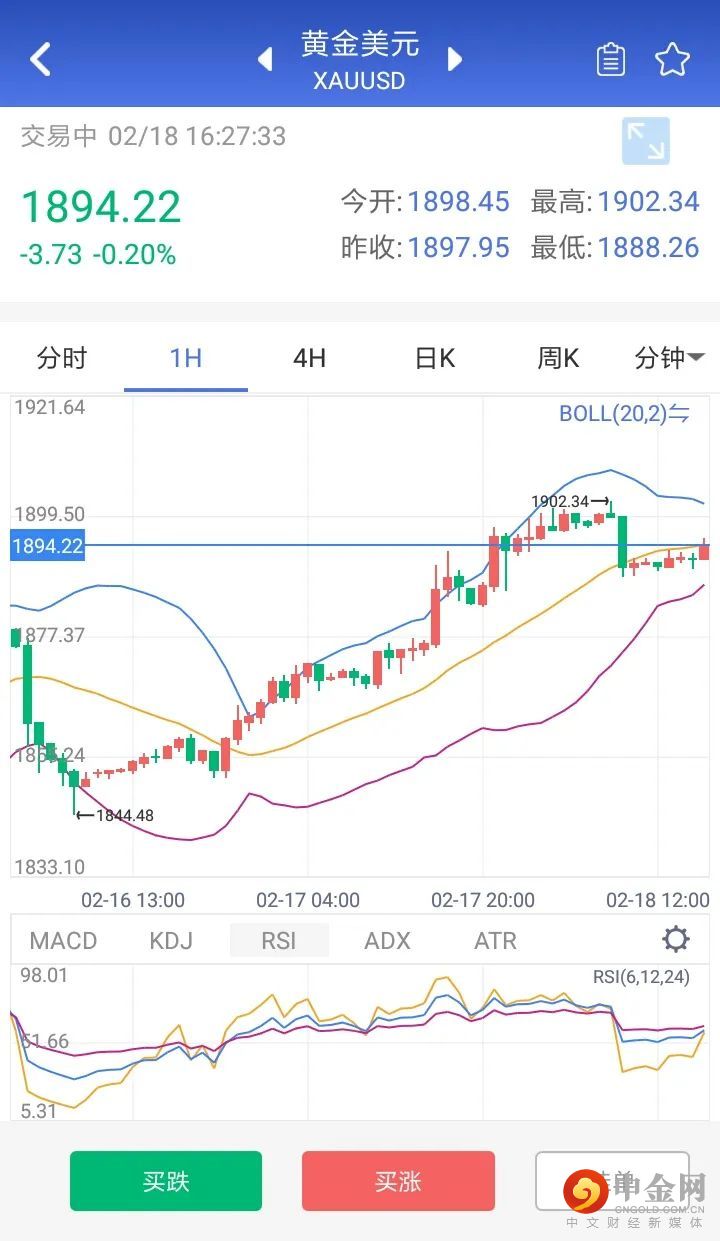Add XAUUSD to favorites star
Image resolution: width=720 pixels, height=1241 pixels.
tap(672, 60)
